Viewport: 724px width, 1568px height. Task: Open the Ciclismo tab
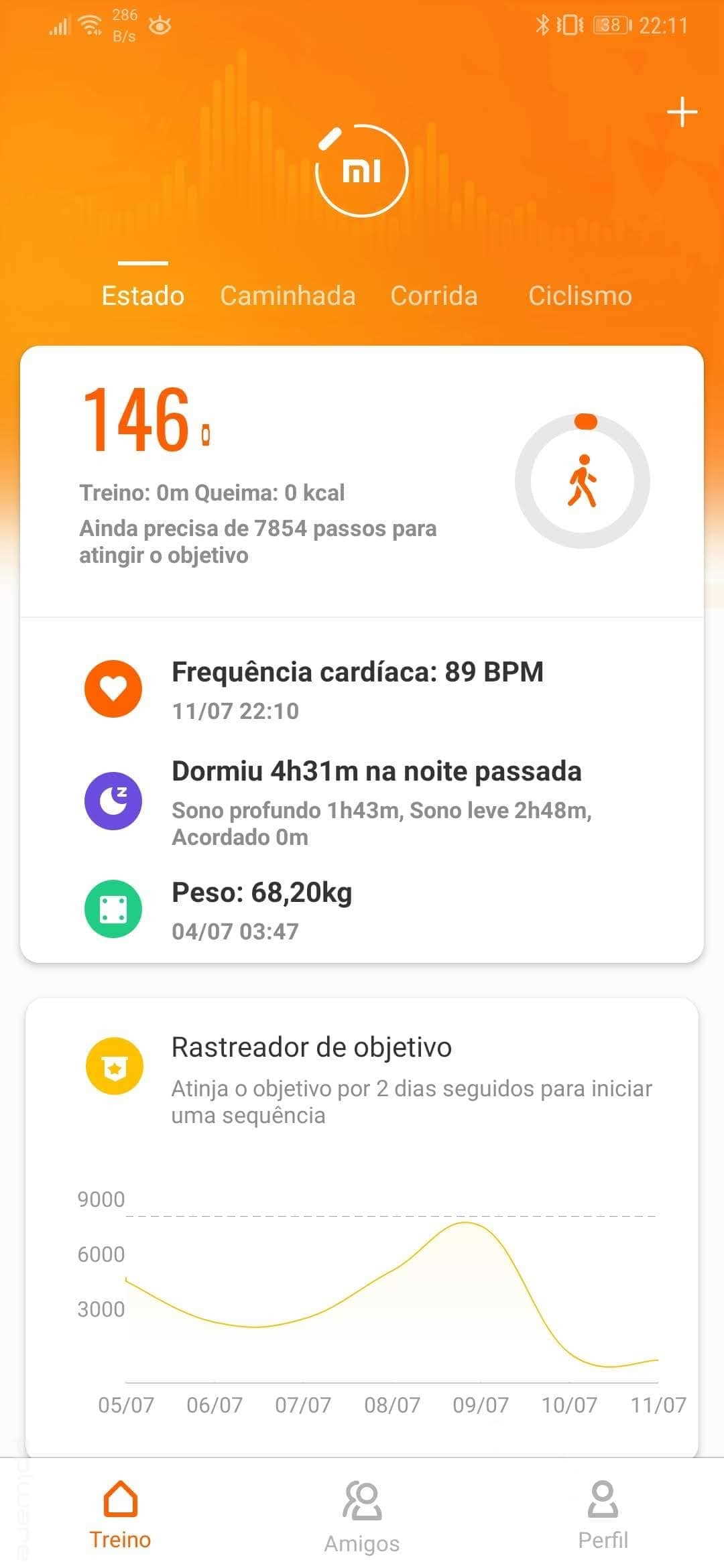coord(580,296)
